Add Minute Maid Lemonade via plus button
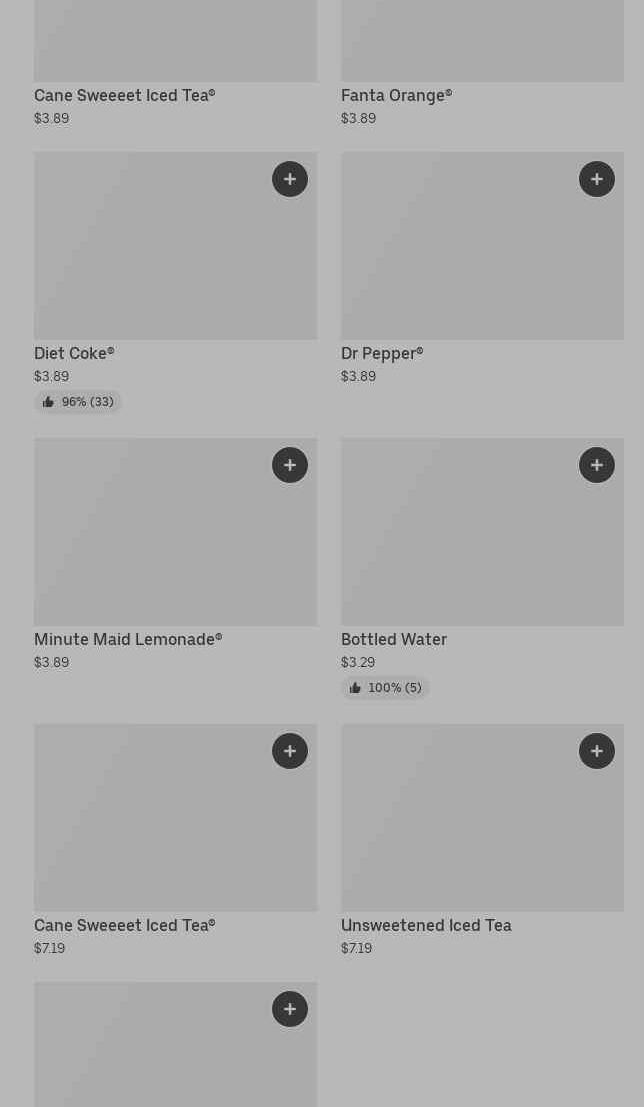 [290, 465]
